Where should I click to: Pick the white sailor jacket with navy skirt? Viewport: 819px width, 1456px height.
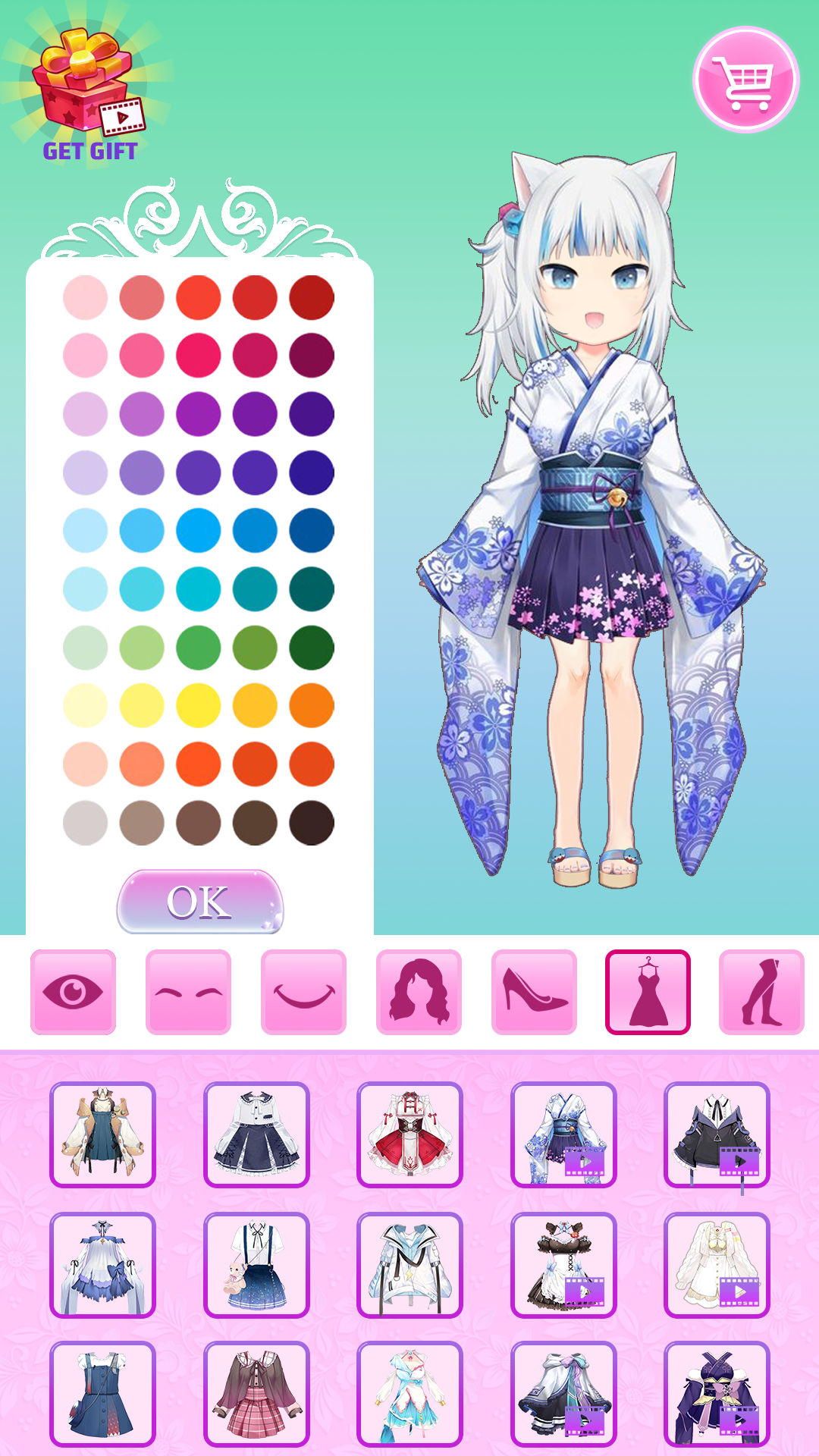256,1134
